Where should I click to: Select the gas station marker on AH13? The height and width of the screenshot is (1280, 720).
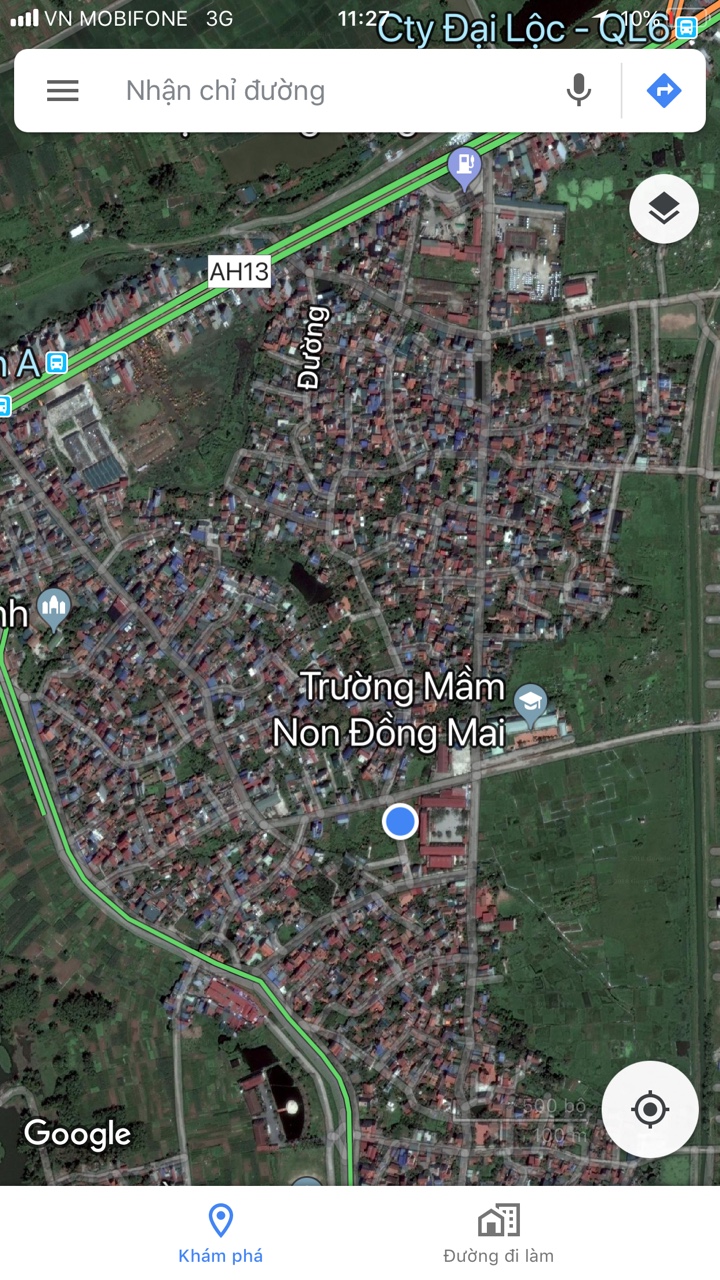coord(465,166)
